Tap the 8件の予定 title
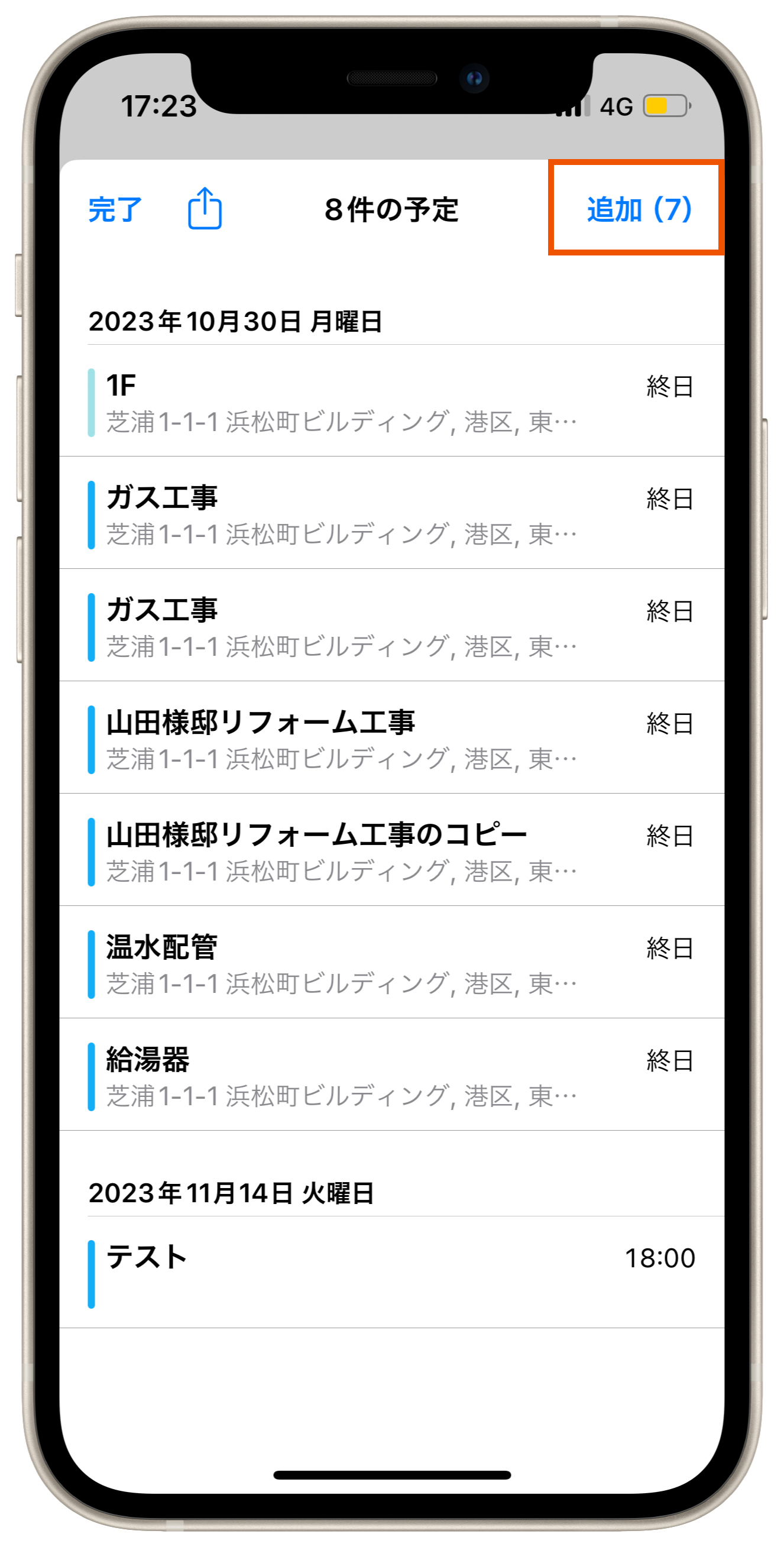 (x=391, y=209)
